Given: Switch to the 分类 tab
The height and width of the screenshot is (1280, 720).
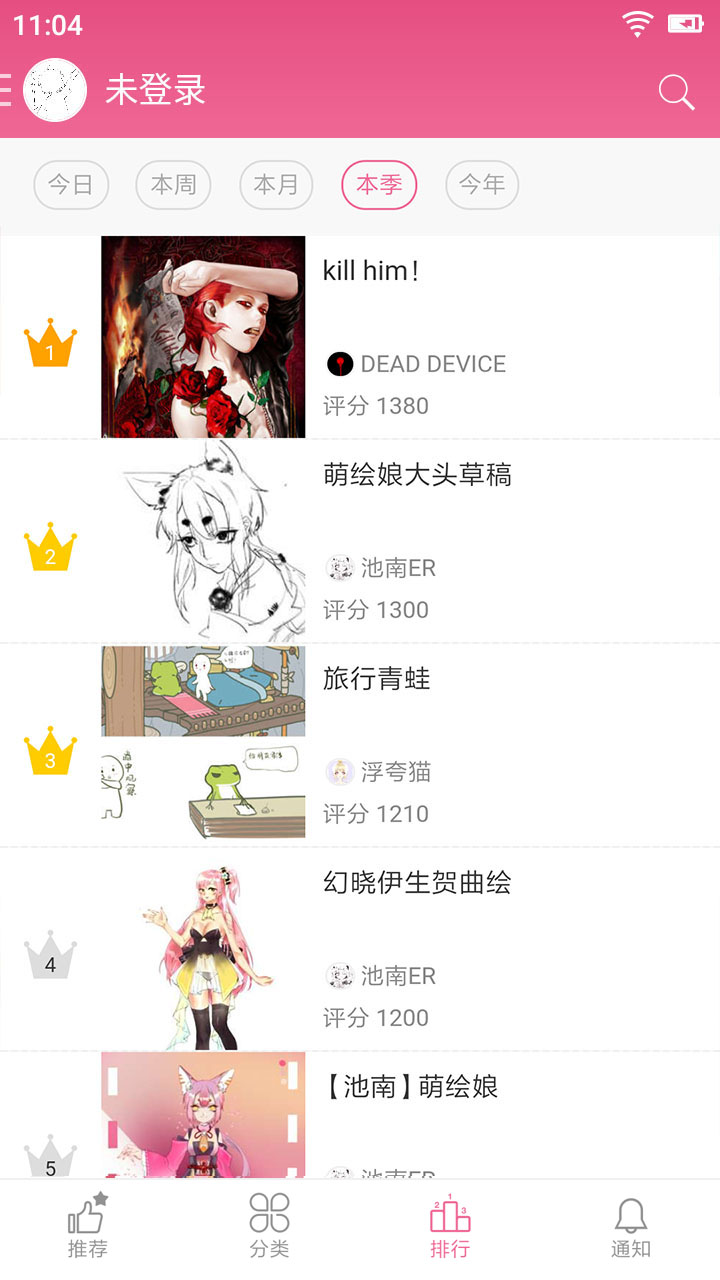Looking at the screenshot, I should tap(269, 1230).
